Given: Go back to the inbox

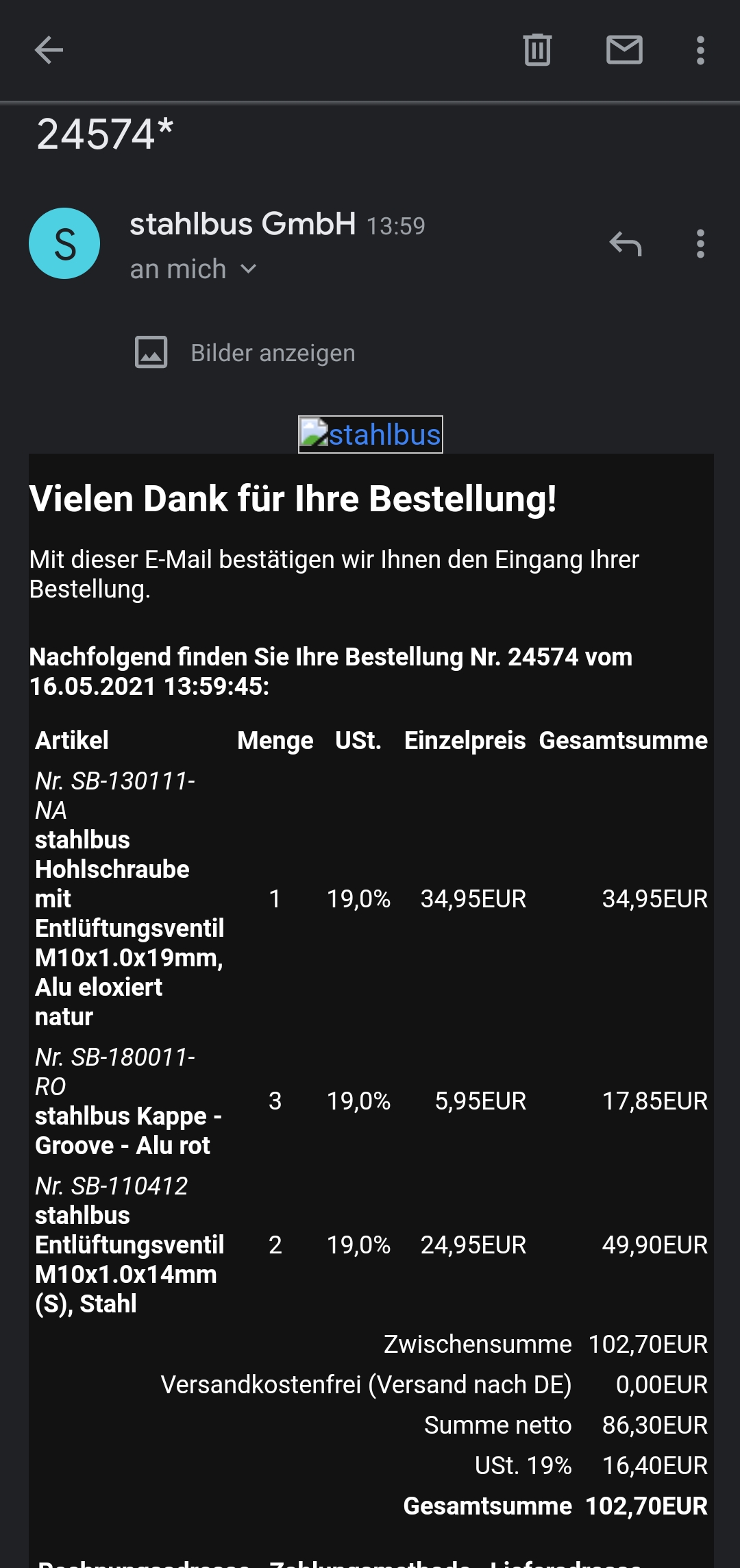Looking at the screenshot, I should 49,50.
